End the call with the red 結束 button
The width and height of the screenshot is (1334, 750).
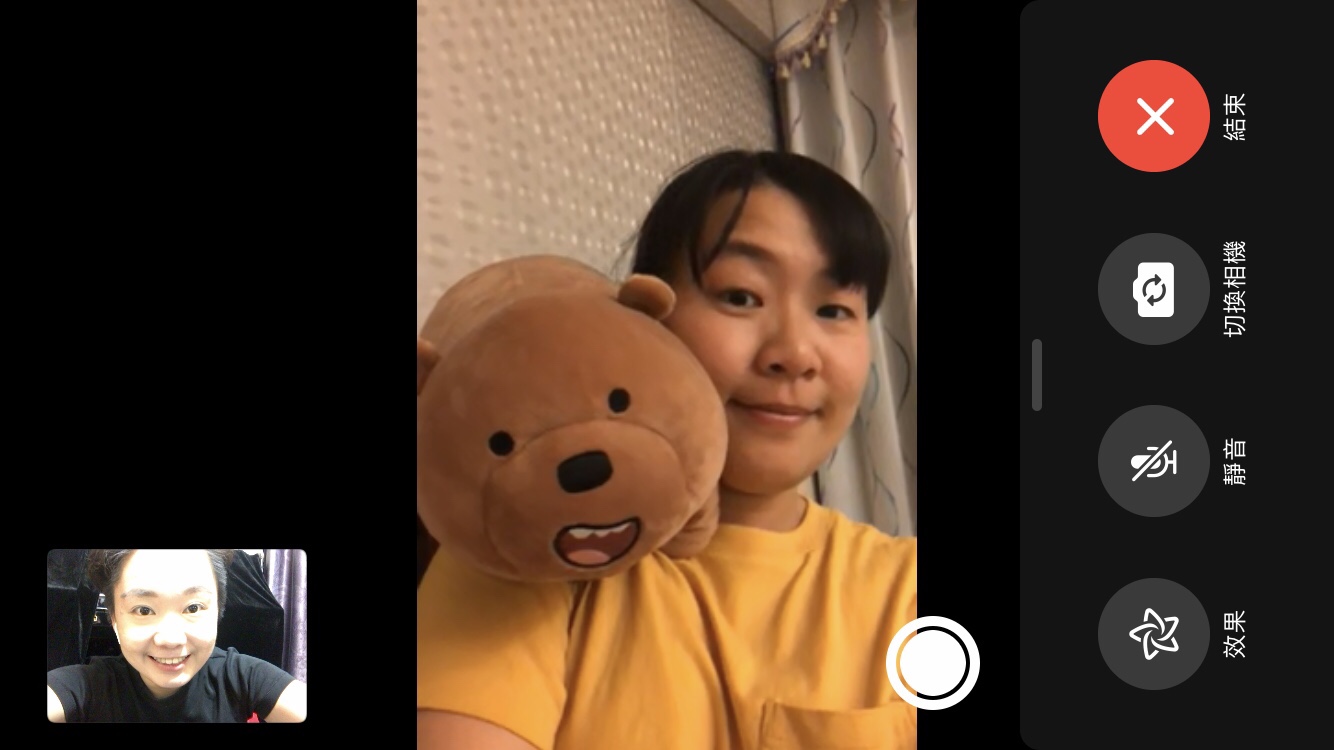(1154, 117)
